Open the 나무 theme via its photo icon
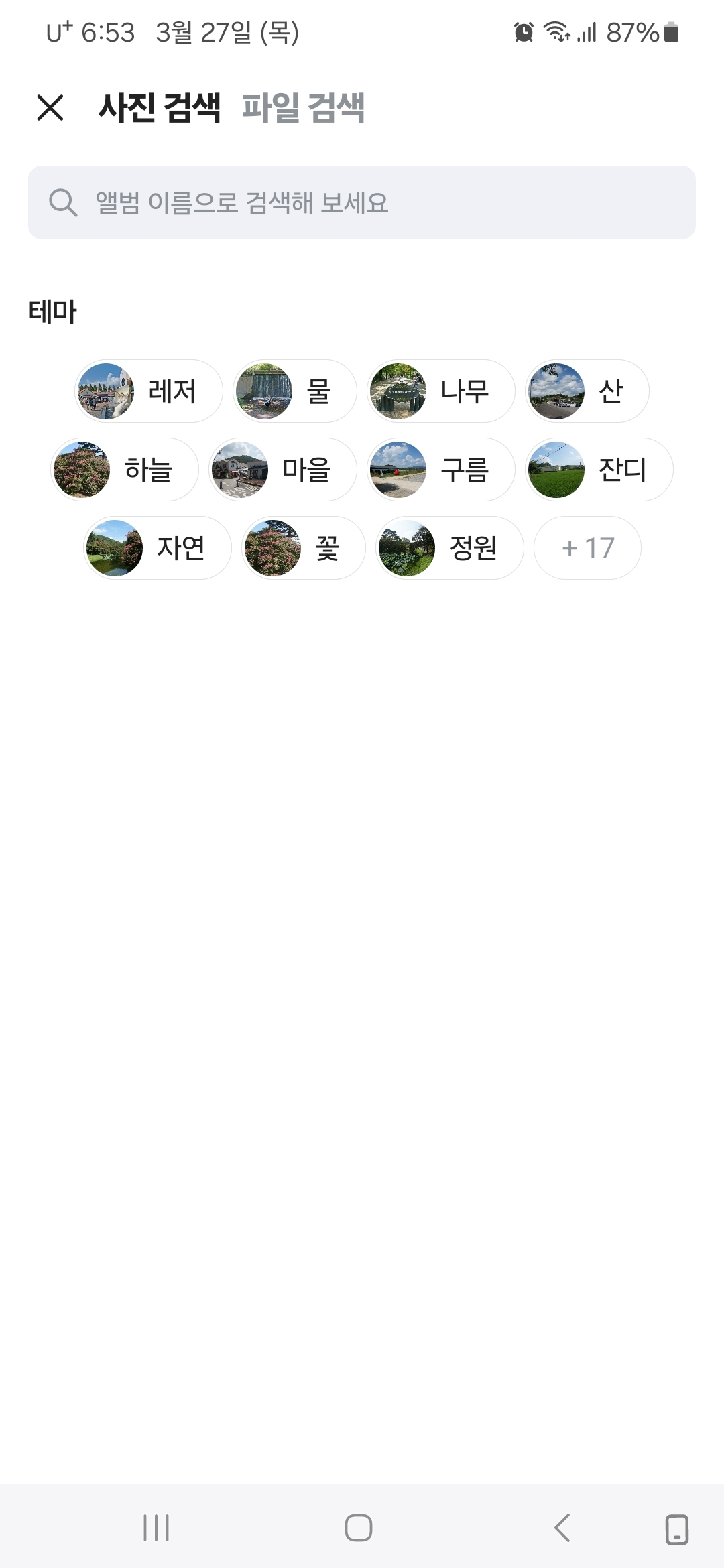The image size is (724, 1568). (397, 391)
